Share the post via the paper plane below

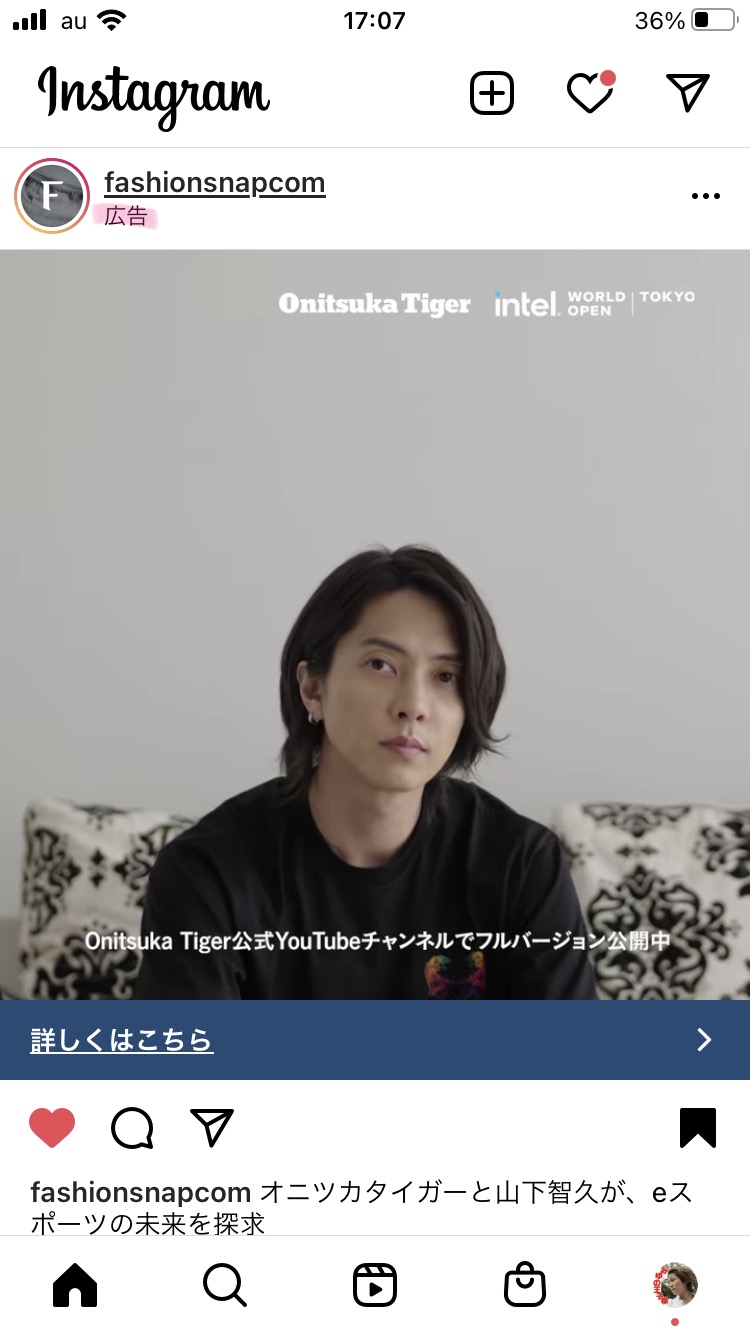click(x=211, y=1128)
